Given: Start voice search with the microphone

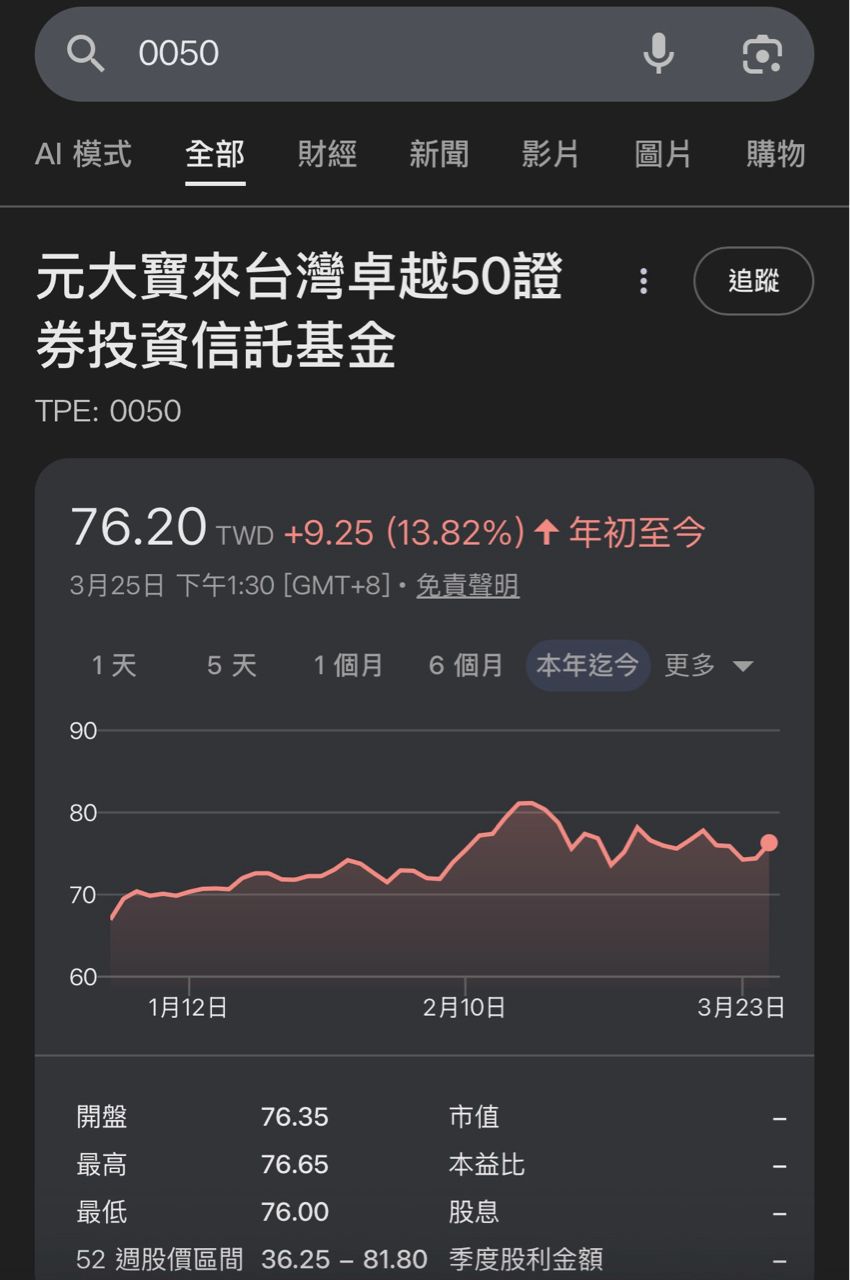Looking at the screenshot, I should pyautogui.click(x=658, y=54).
